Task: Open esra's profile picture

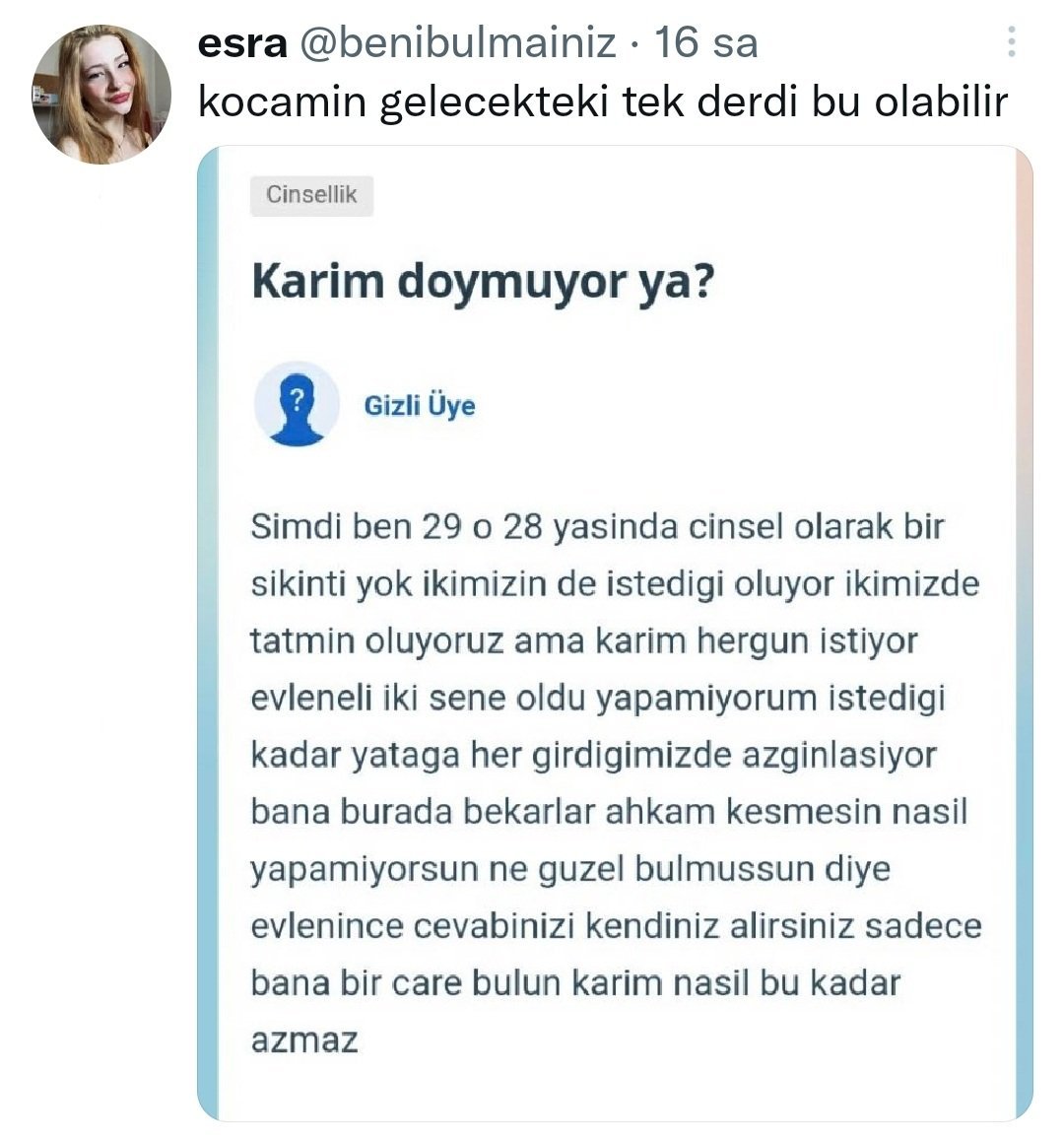Action: click(x=101, y=95)
